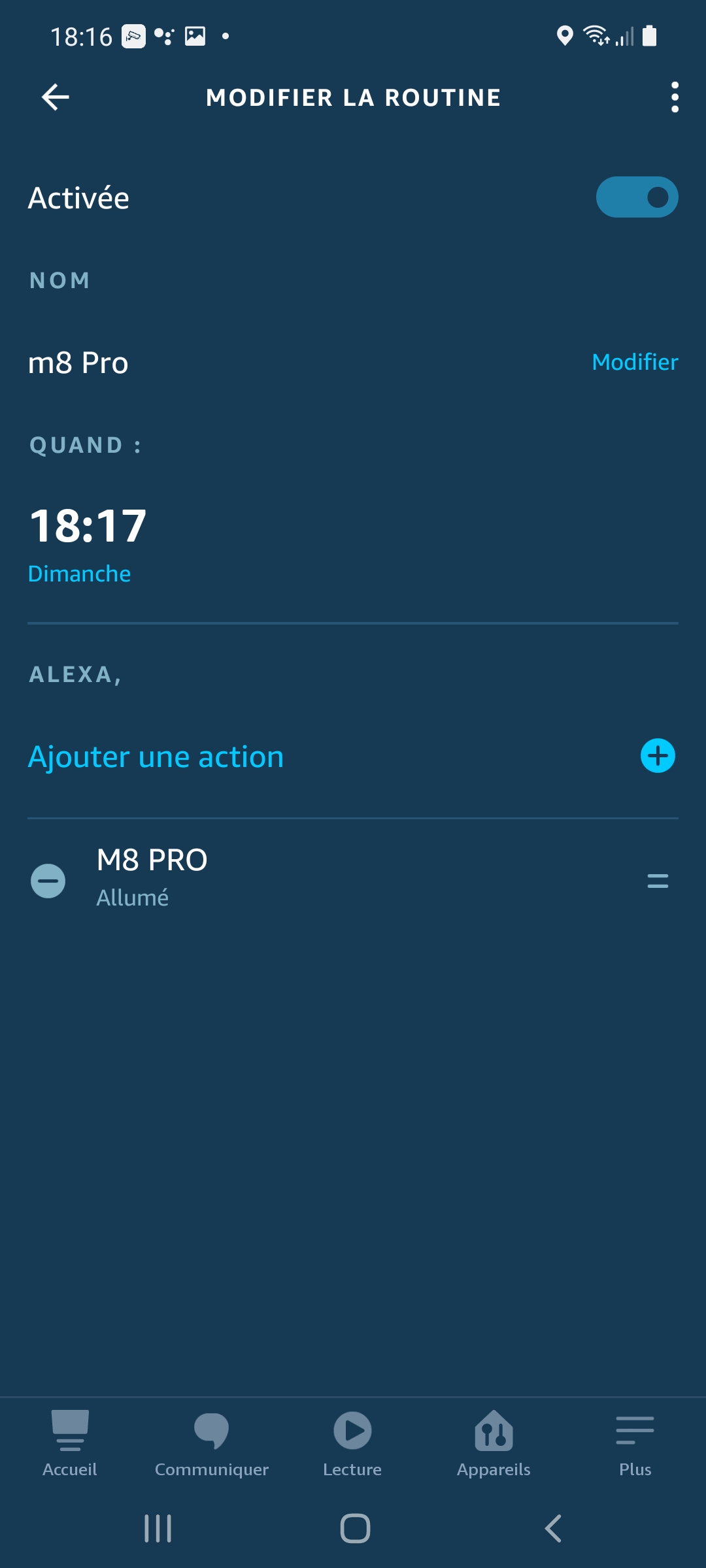Image resolution: width=706 pixels, height=1568 pixels.
Task: Remove the M8 PRO action
Action: pos(48,881)
